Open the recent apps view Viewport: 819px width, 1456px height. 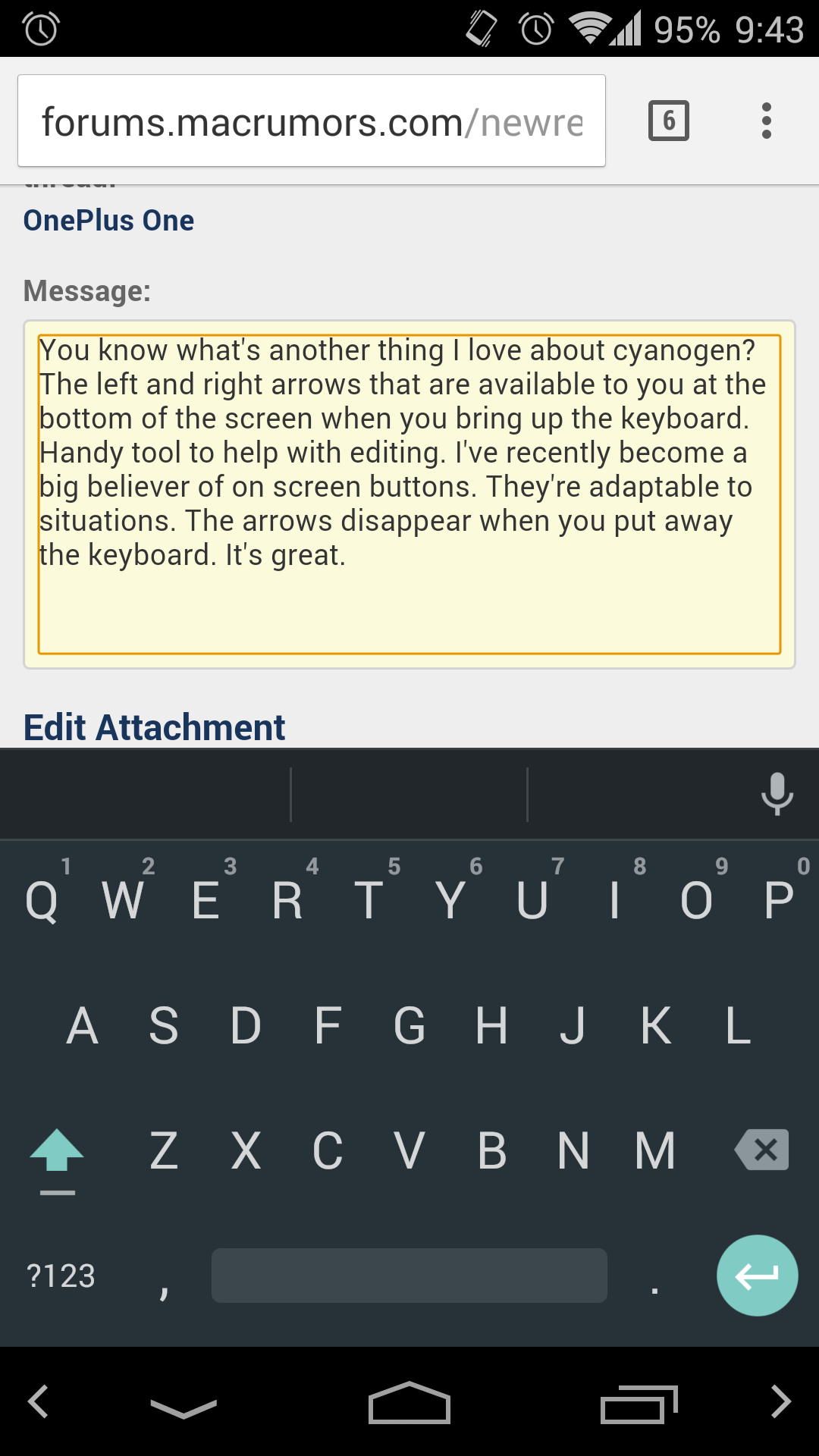point(639,1404)
